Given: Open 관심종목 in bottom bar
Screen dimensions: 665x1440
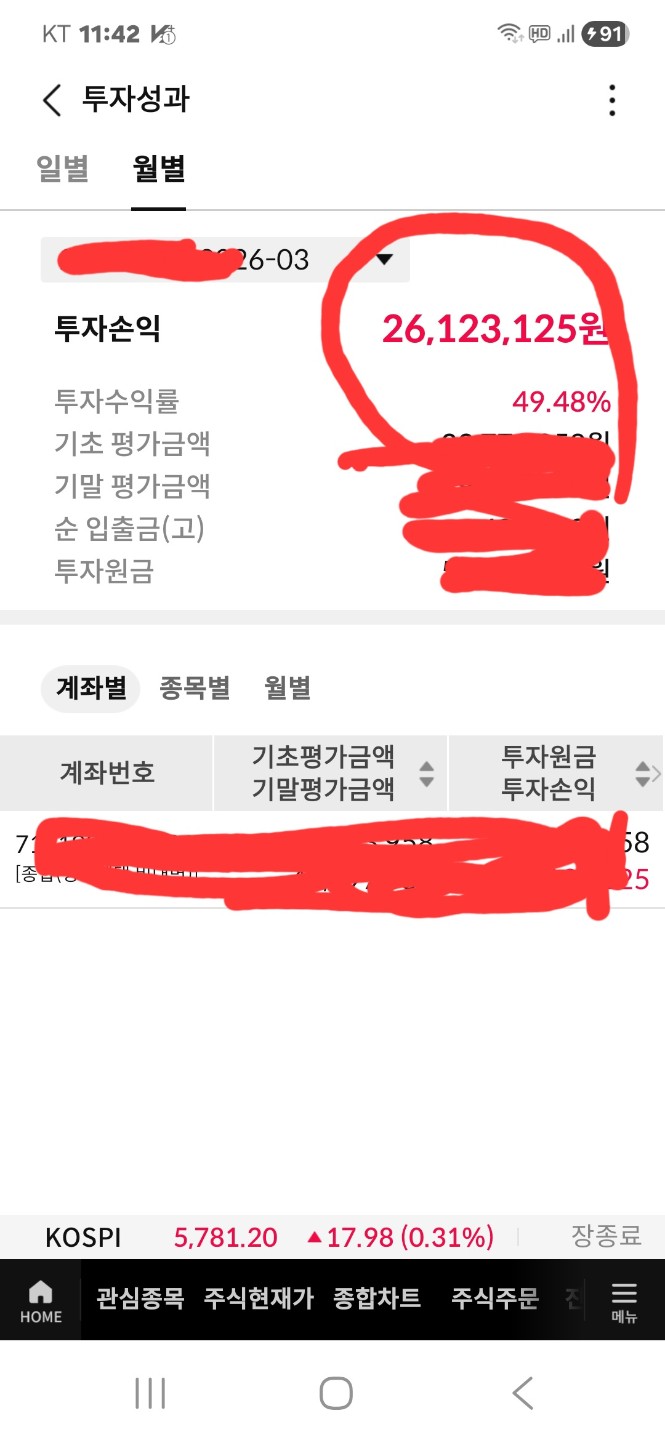Looking at the screenshot, I should coord(140,1299).
